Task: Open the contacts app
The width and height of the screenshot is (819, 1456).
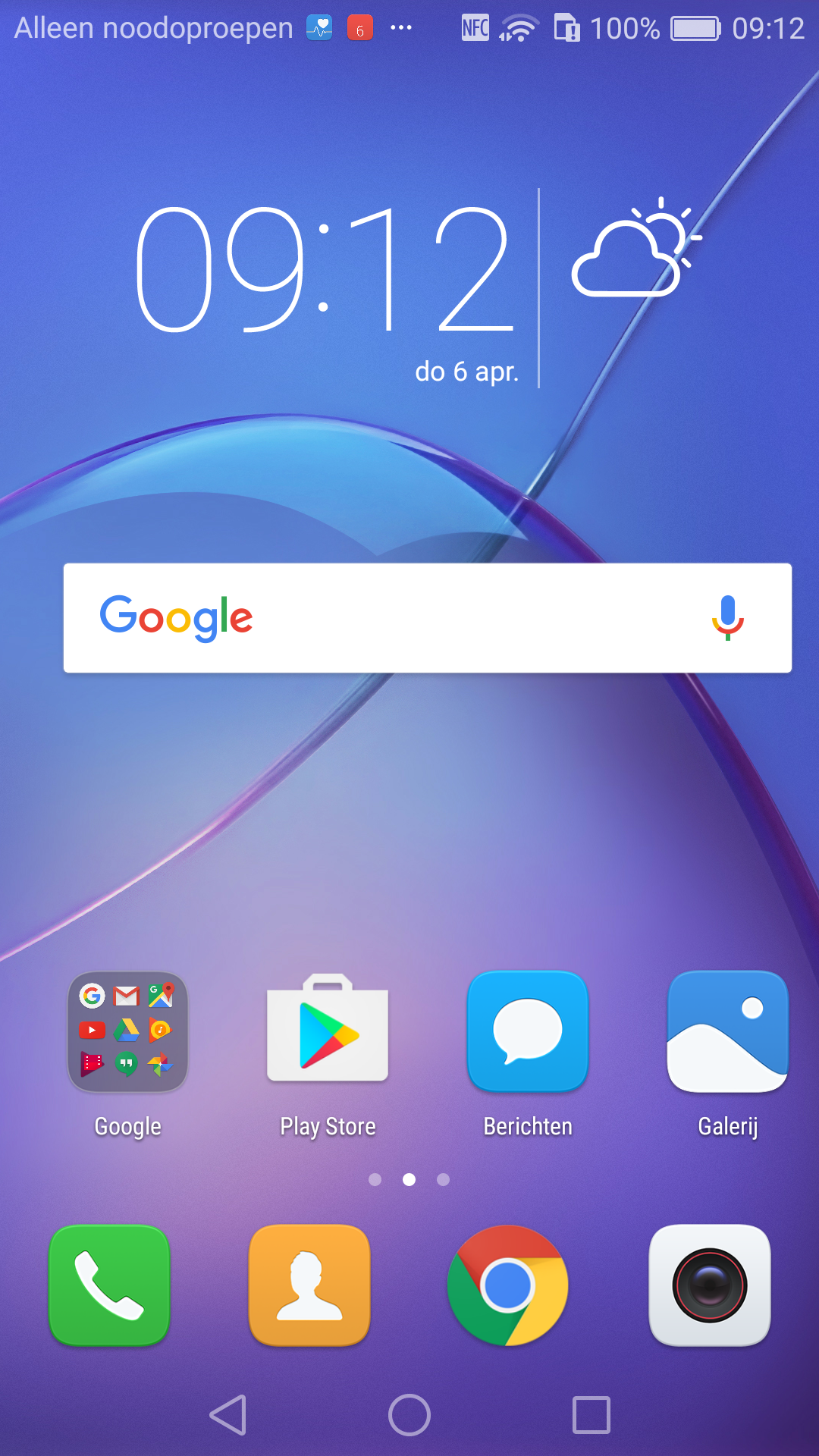Action: click(x=309, y=1285)
